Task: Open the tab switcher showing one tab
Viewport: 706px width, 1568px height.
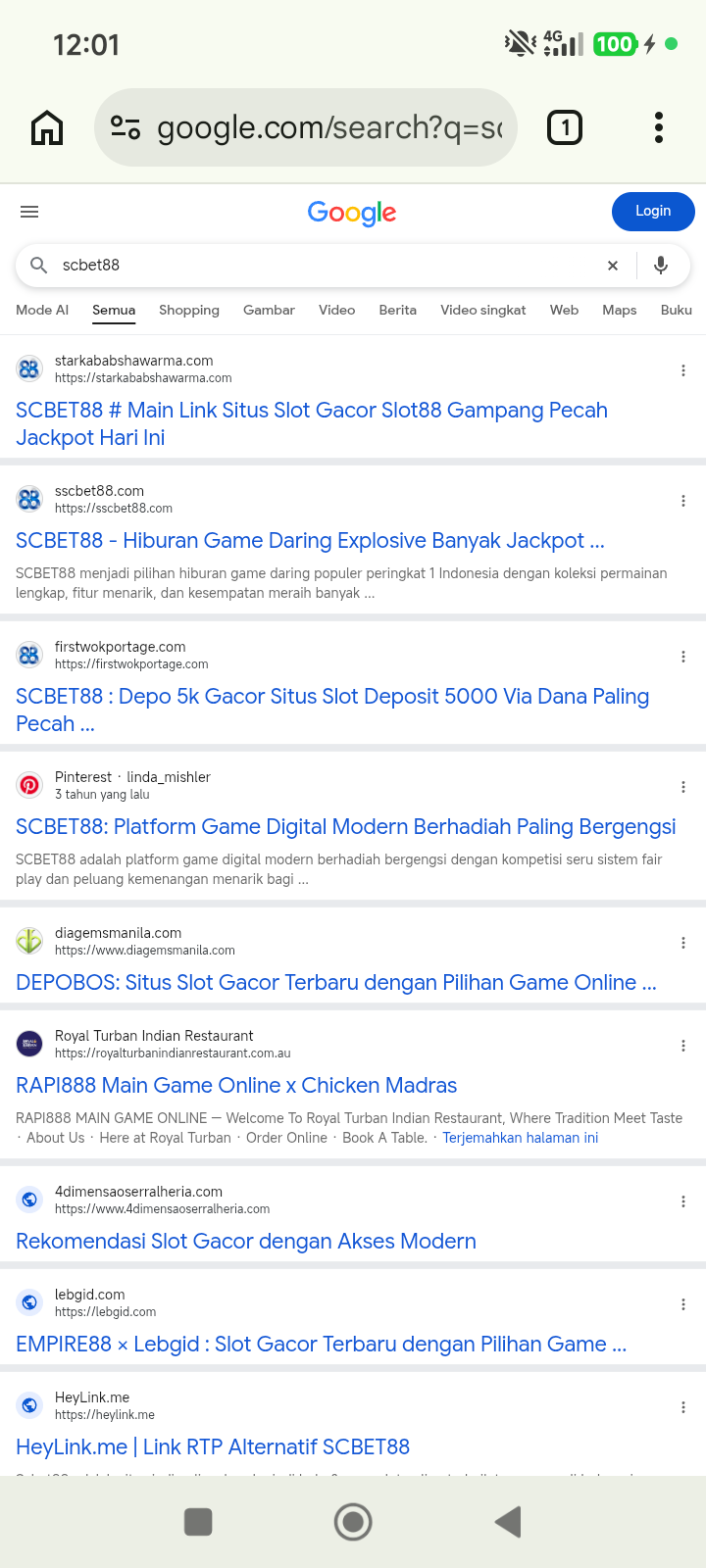Action: [x=565, y=127]
